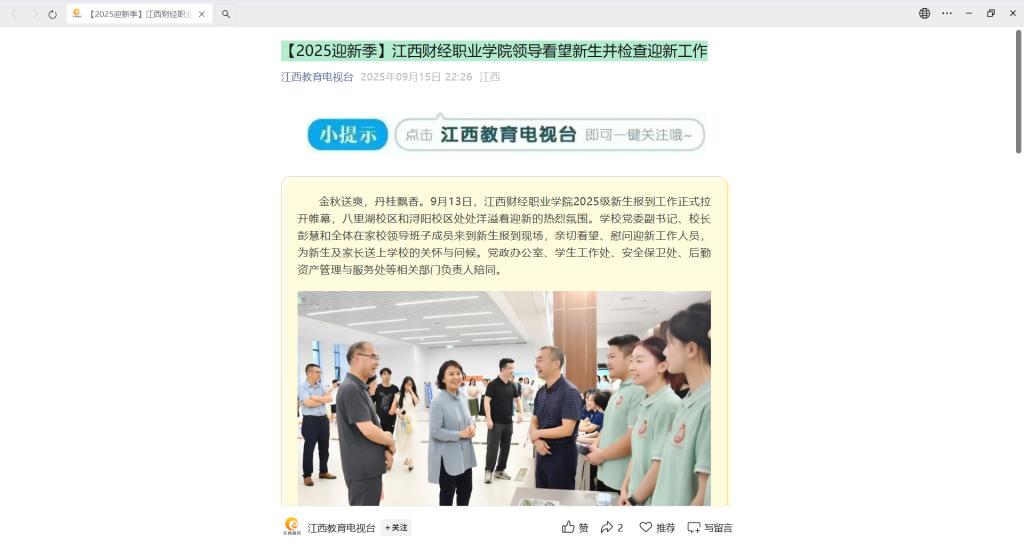The width and height of the screenshot is (1024, 549).
Task: Like the article with 赞
Action: [575, 527]
